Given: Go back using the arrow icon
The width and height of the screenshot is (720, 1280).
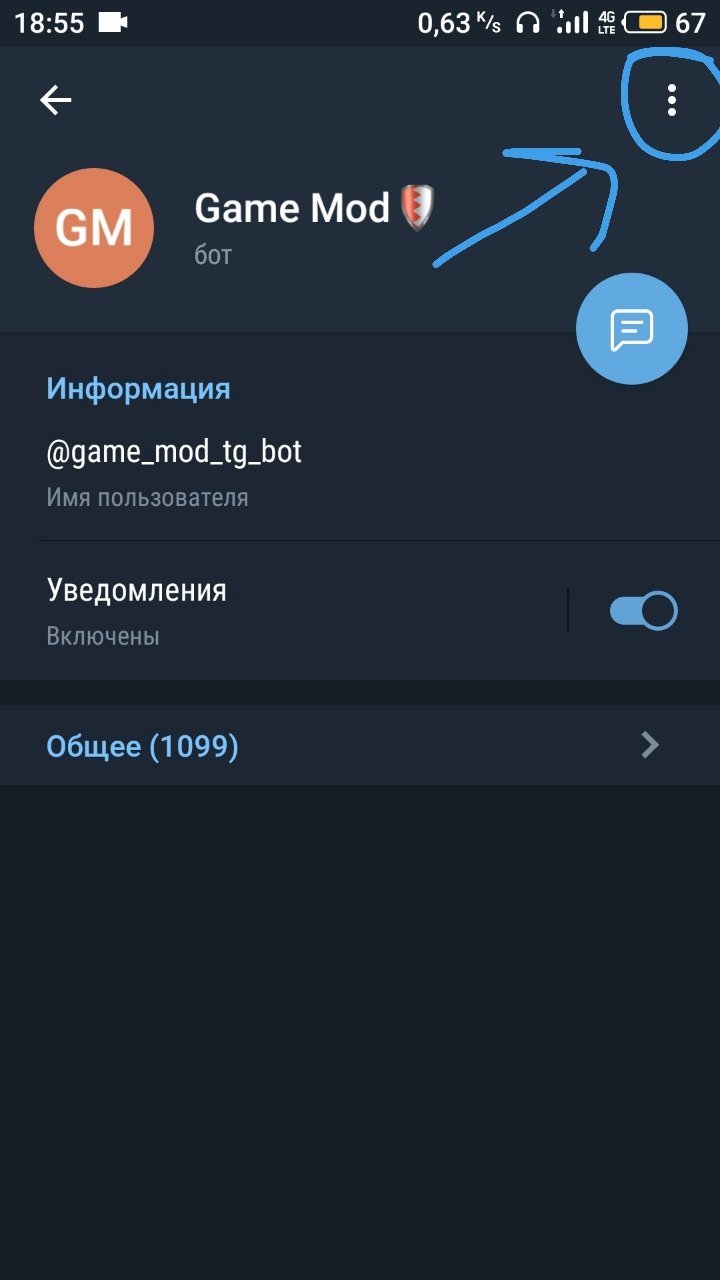Looking at the screenshot, I should click(56, 100).
